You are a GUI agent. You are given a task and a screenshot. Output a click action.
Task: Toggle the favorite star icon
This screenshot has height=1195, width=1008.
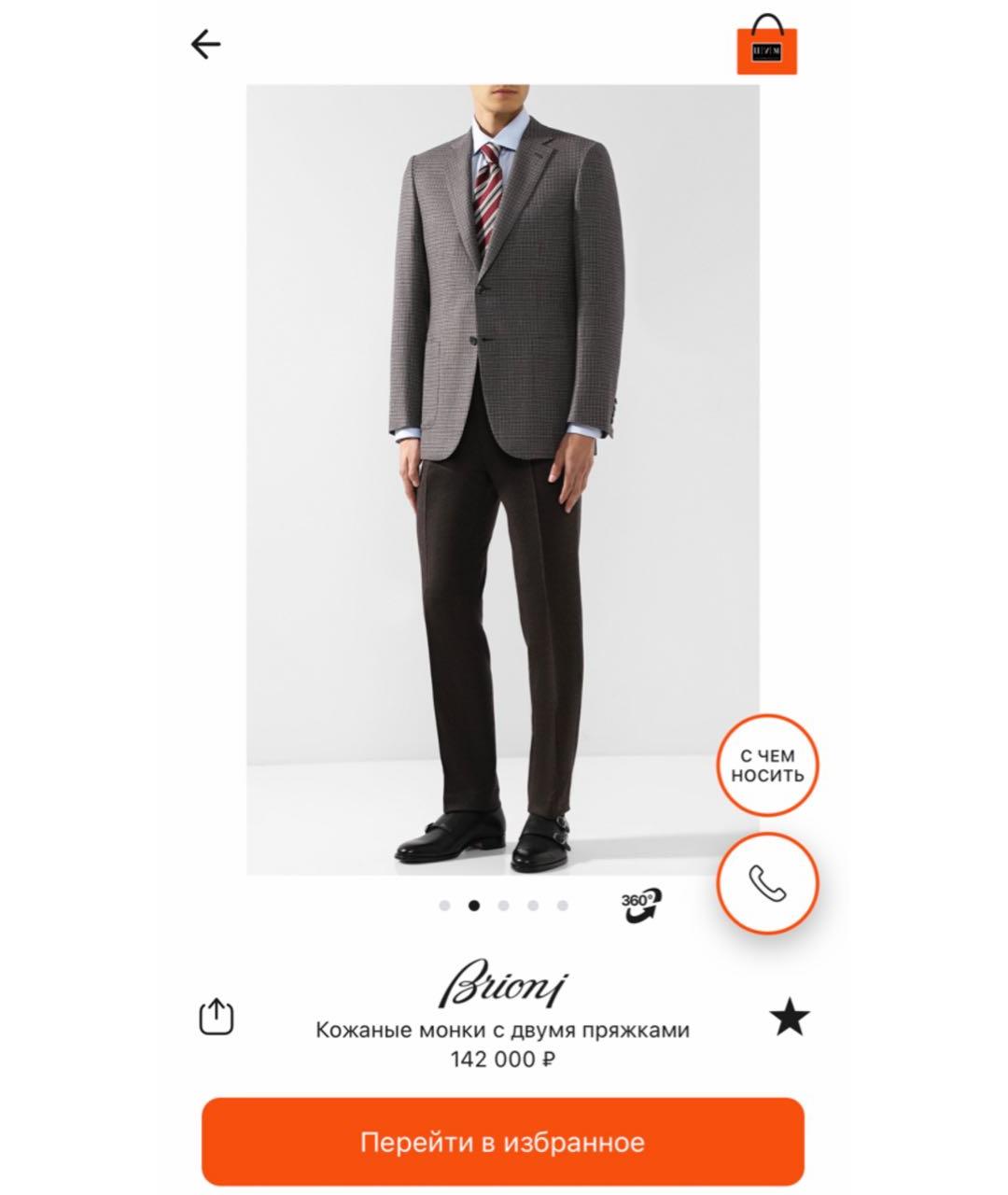(x=790, y=1017)
